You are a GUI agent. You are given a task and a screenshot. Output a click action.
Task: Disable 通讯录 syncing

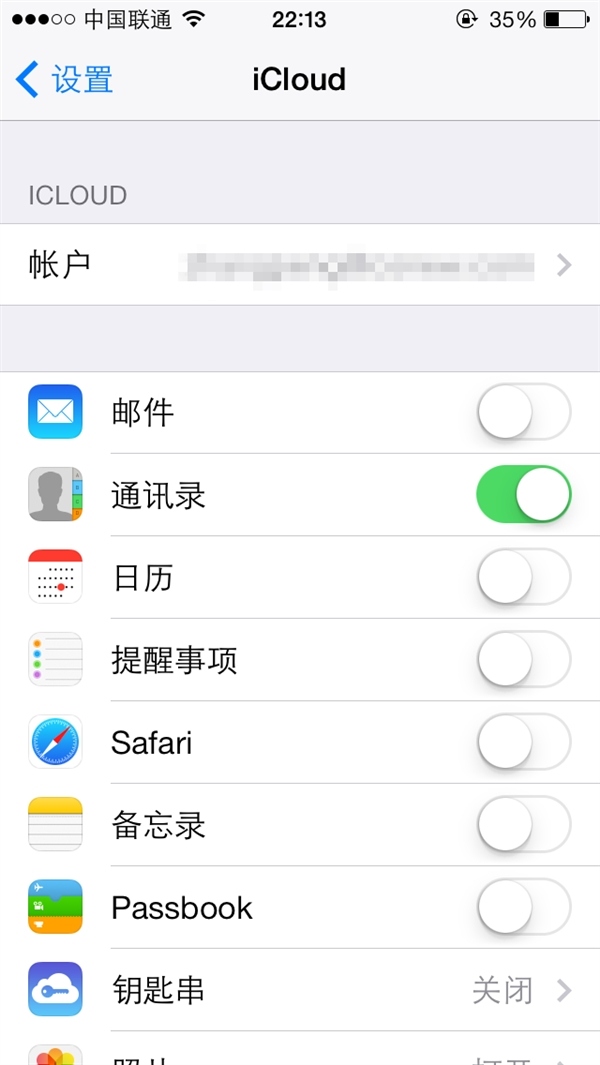[523, 494]
